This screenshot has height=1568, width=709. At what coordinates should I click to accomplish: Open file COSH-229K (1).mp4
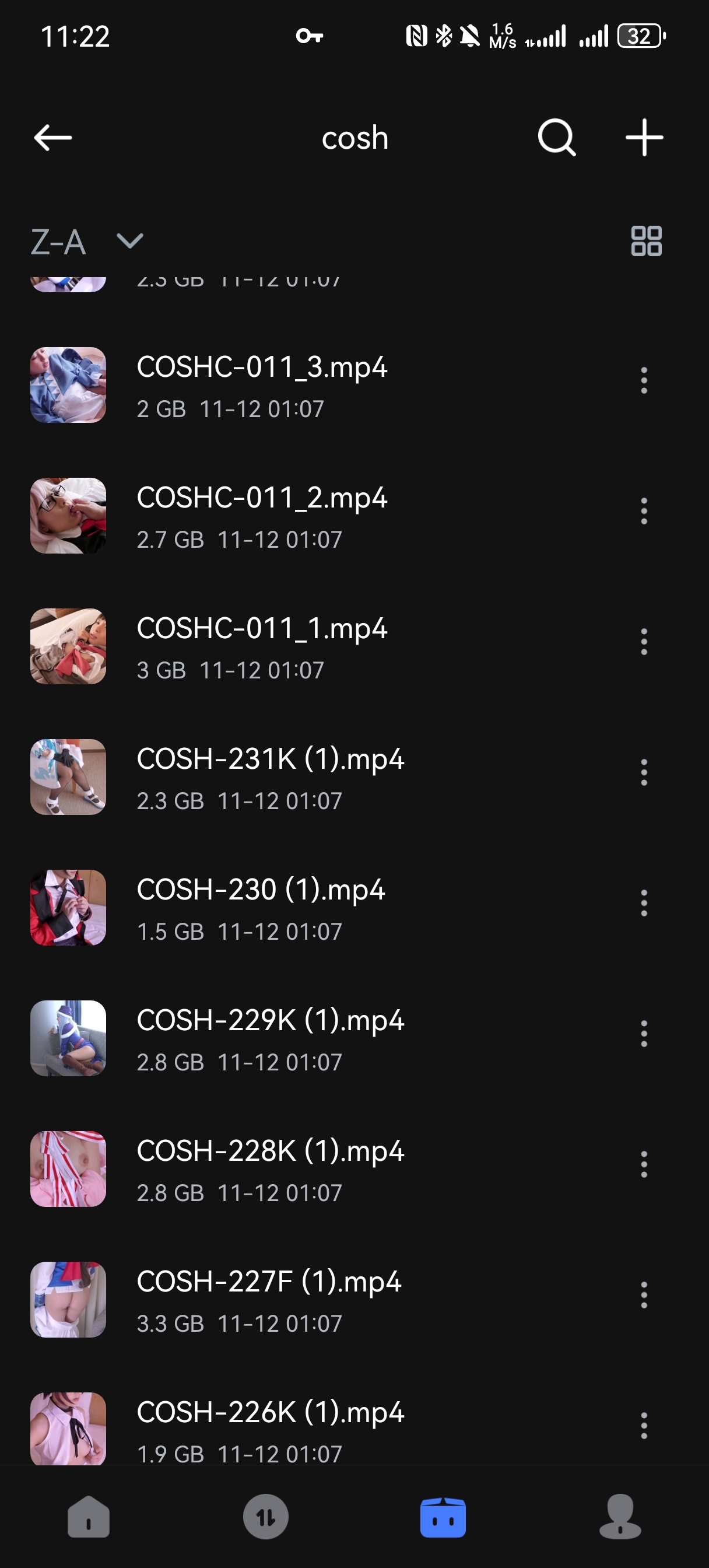pos(270,1021)
